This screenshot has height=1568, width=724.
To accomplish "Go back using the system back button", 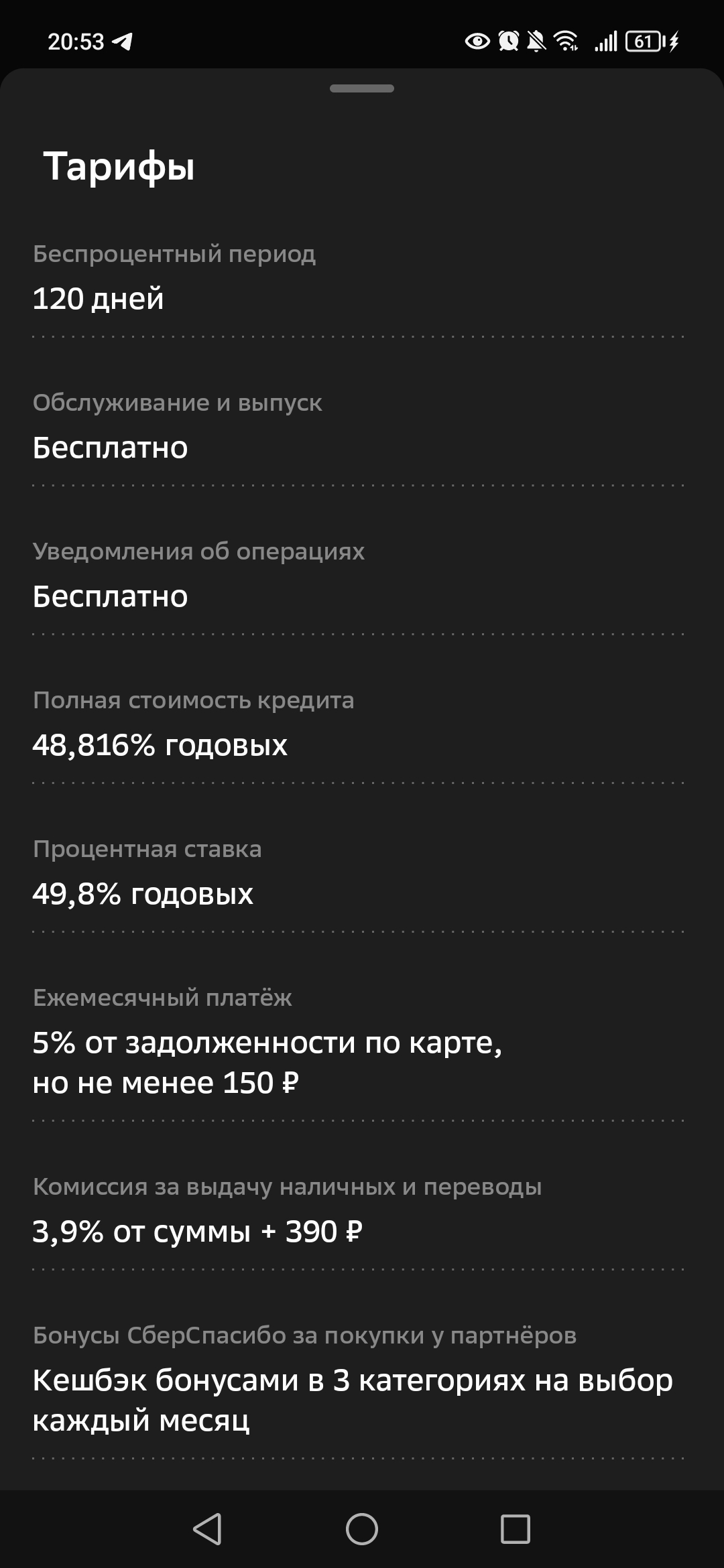I will click(207, 1529).
